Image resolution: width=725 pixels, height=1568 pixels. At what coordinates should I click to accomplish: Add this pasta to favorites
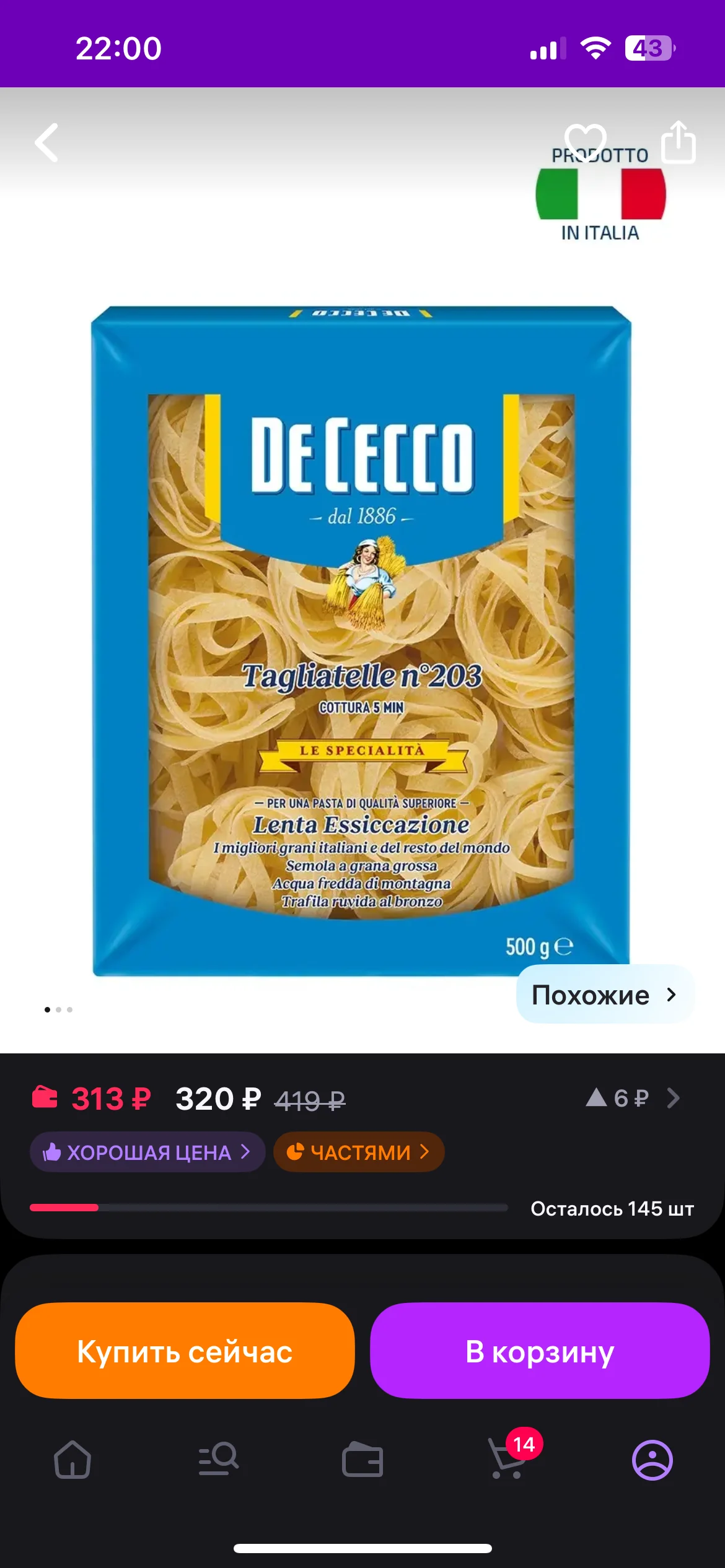[585, 142]
